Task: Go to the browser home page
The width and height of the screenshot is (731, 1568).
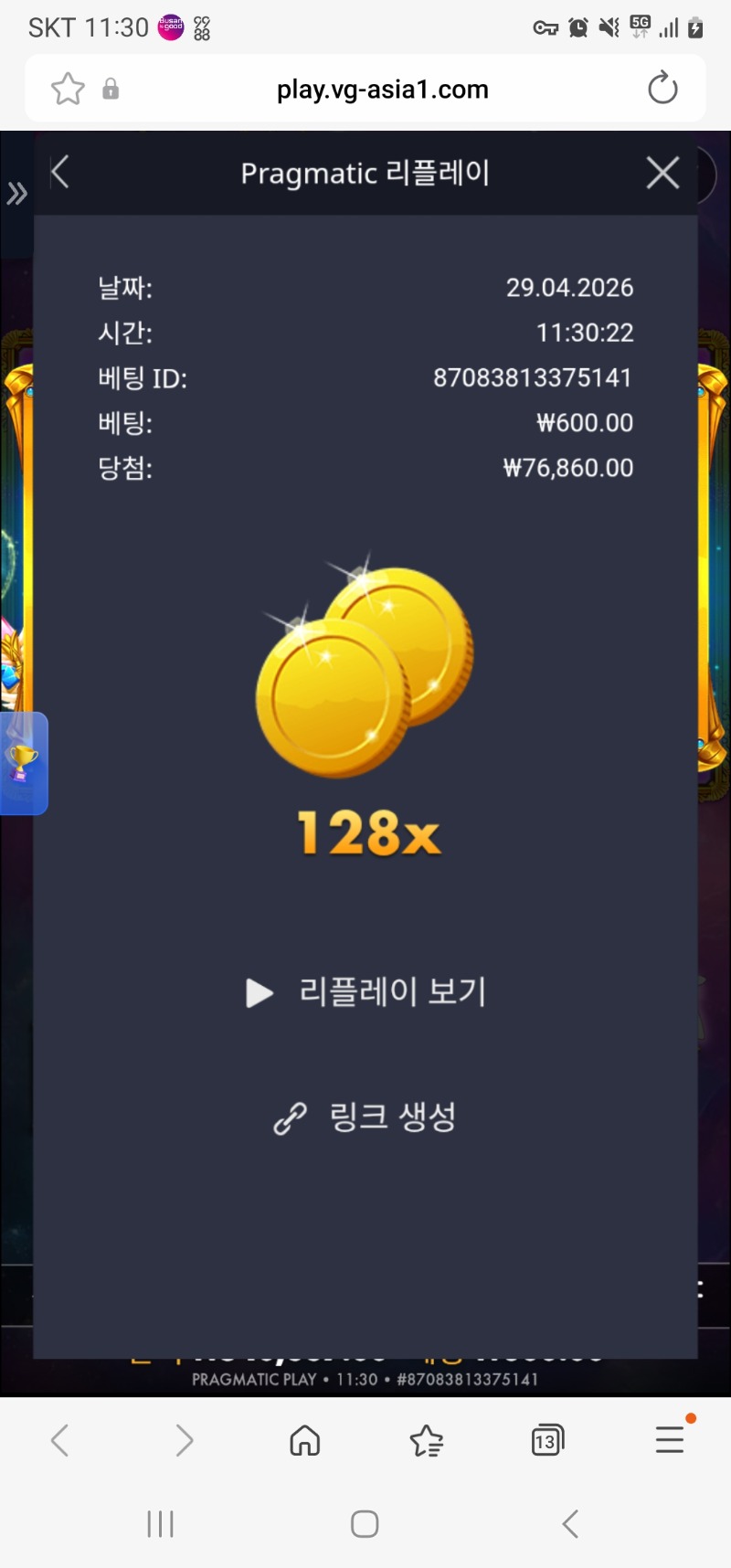Action: [x=304, y=1441]
